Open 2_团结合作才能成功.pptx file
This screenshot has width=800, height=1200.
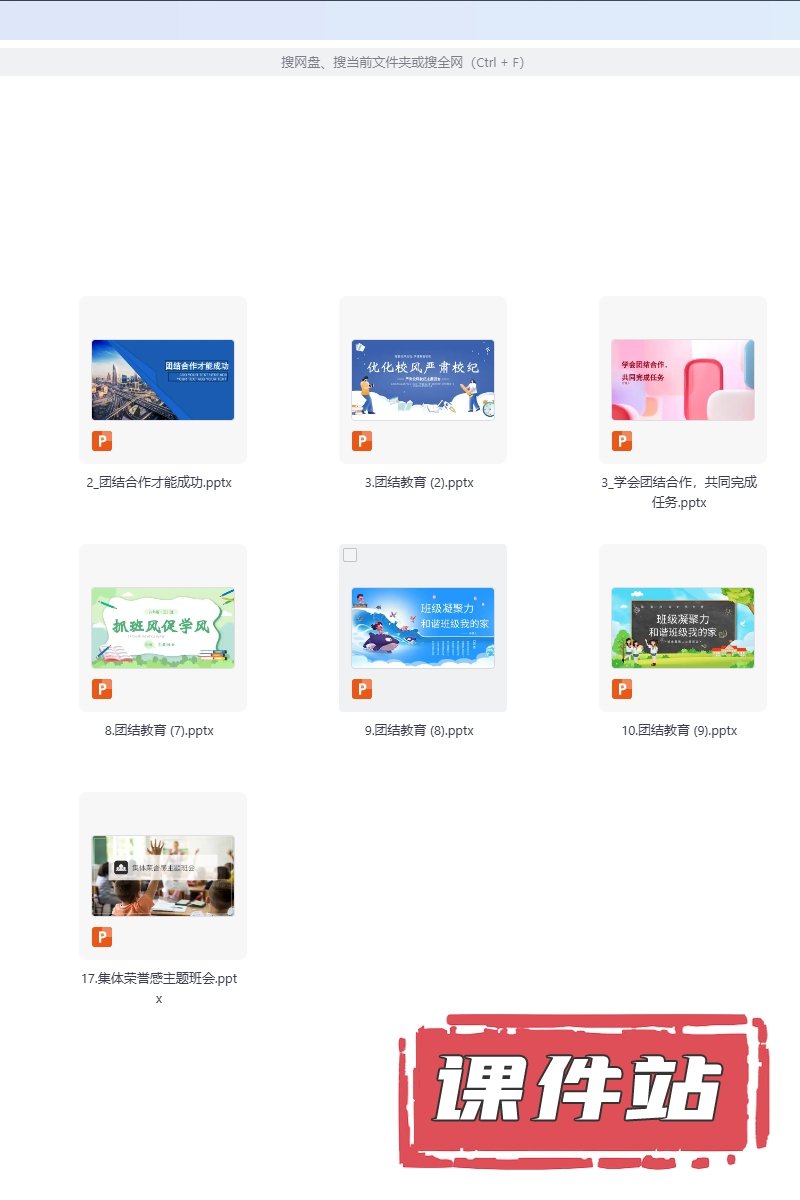pos(163,380)
